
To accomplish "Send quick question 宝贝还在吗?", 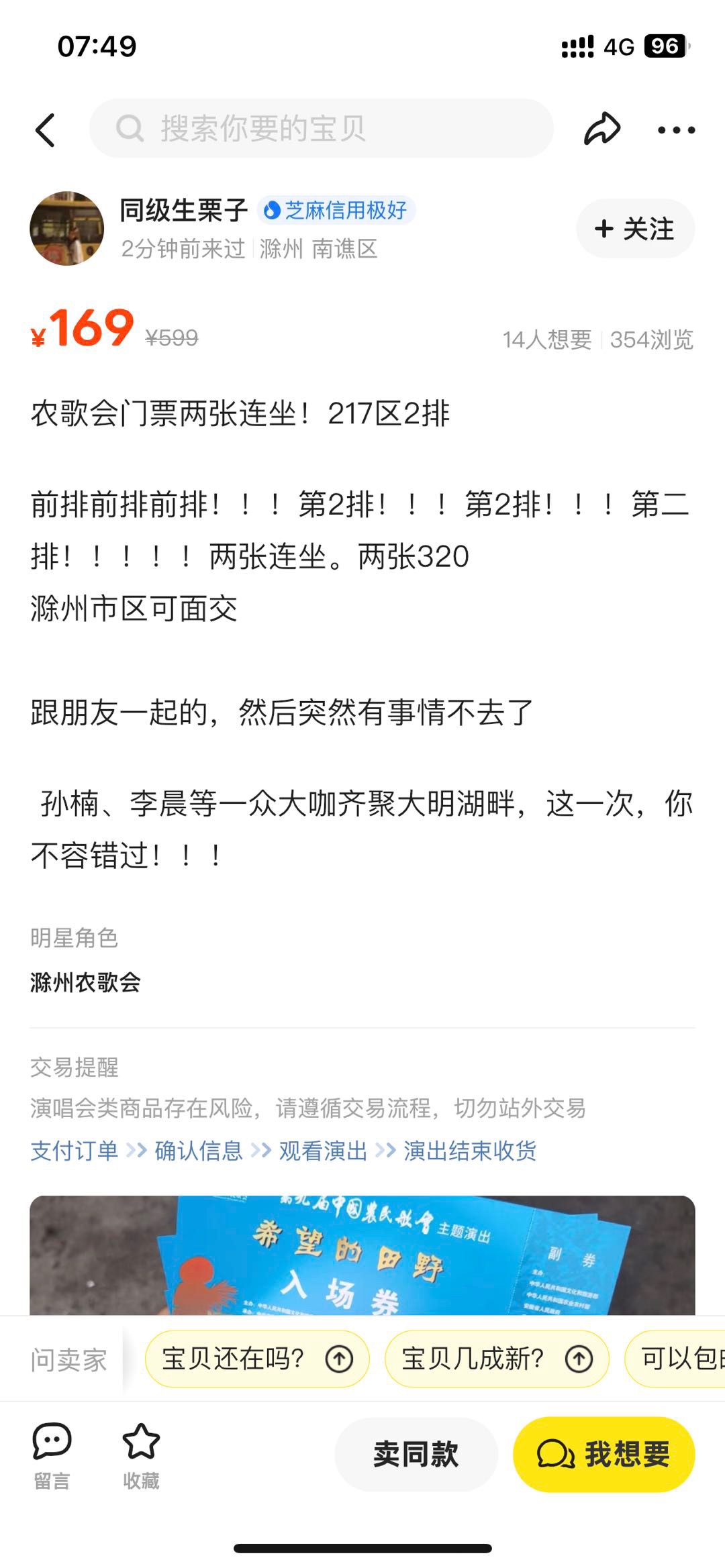I will tap(257, 1359).
